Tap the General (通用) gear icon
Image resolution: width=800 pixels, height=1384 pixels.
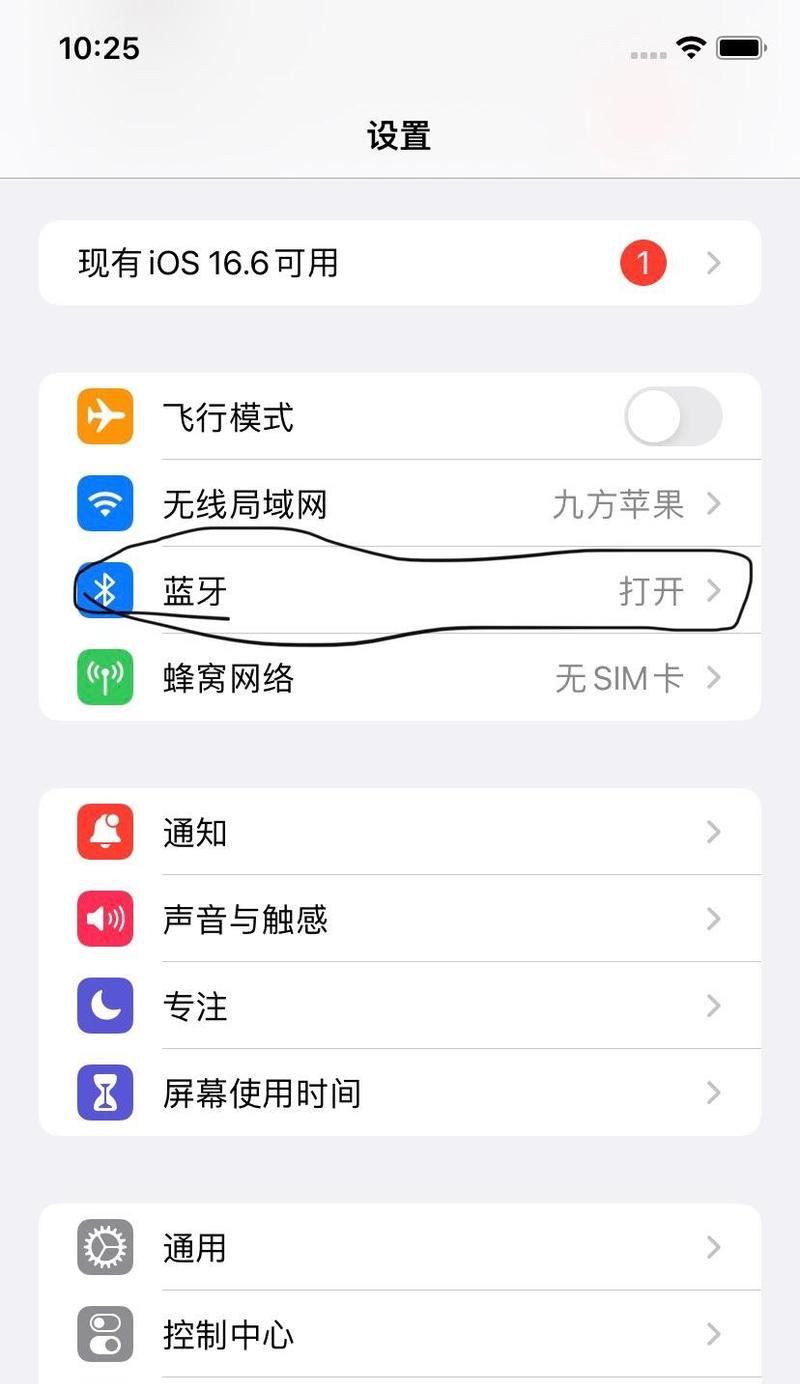[x=104, y=1248]
